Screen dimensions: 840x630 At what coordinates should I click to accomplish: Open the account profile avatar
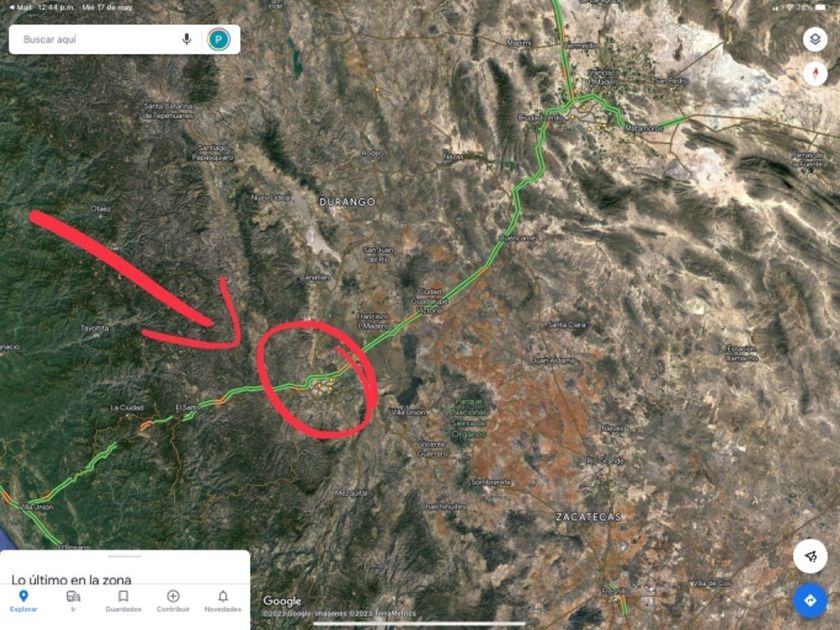point(219,39)
